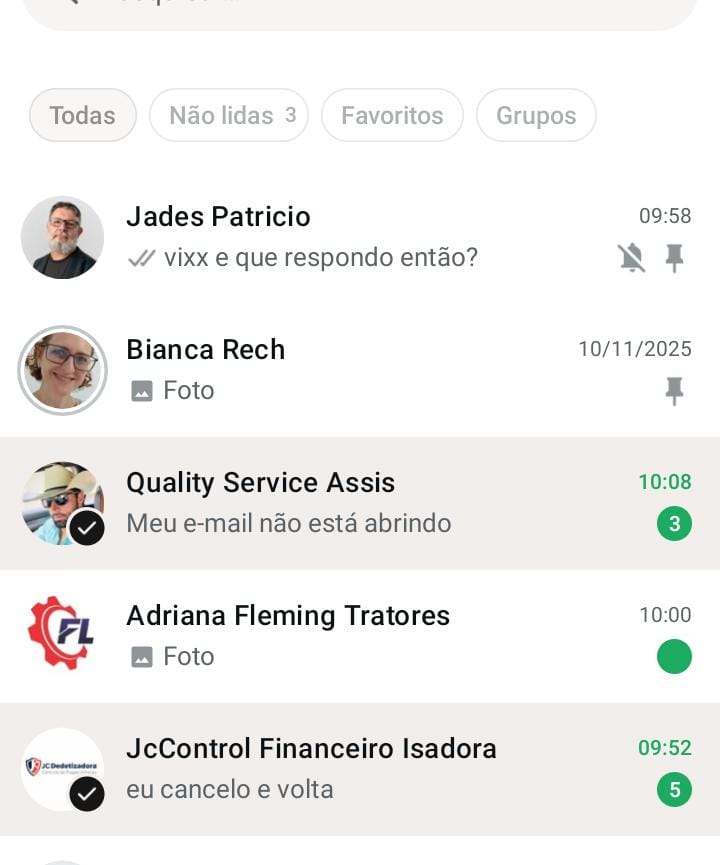720x865 pixels.
Task: Switch to the Grupos filter
Action: [x=536, y=115]
